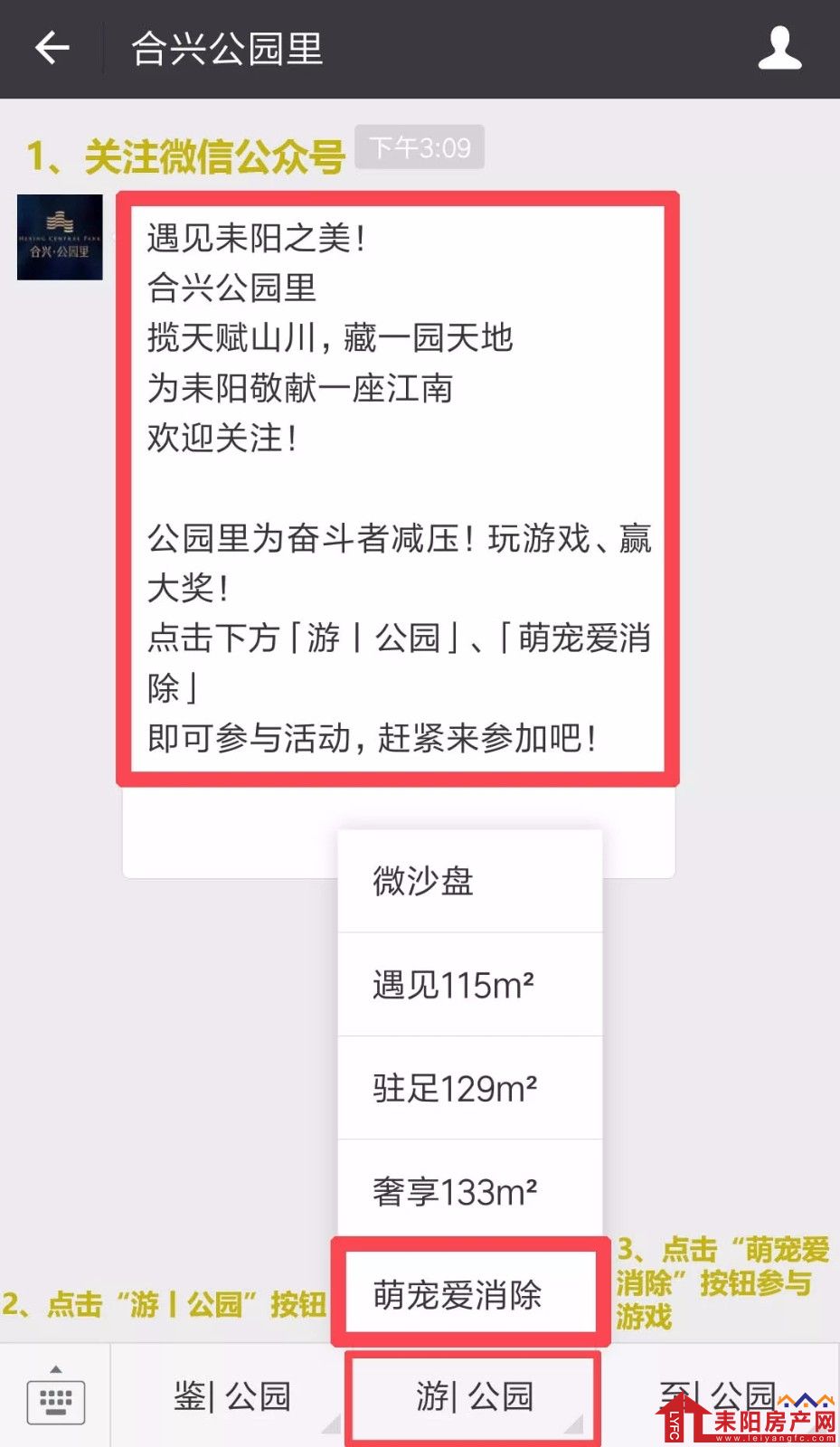The height and width of the screenshot is (1447, 840).
Task: Open the account profile icon
Action: pos(779,48)
